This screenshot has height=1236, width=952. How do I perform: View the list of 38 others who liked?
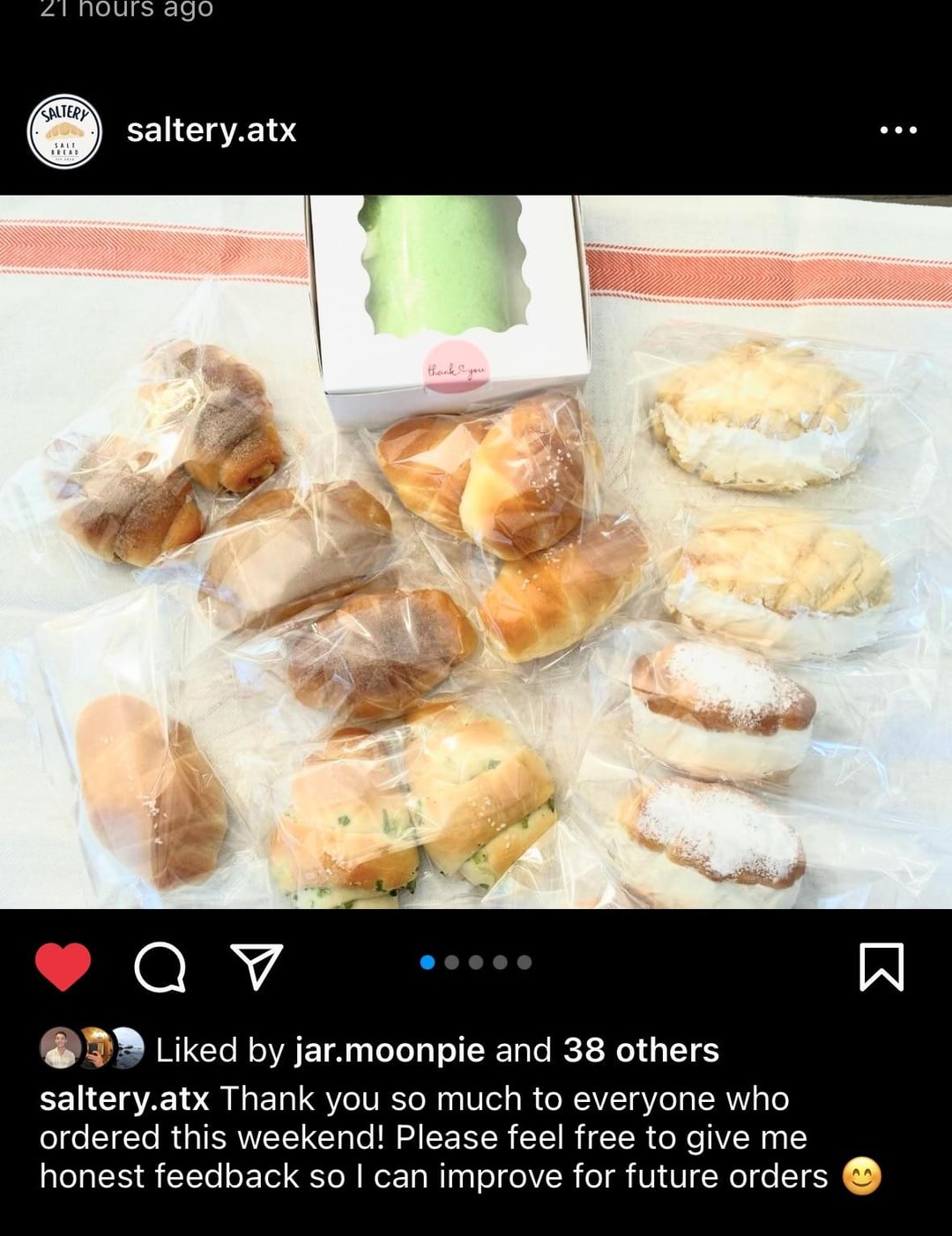point(641,1050)
